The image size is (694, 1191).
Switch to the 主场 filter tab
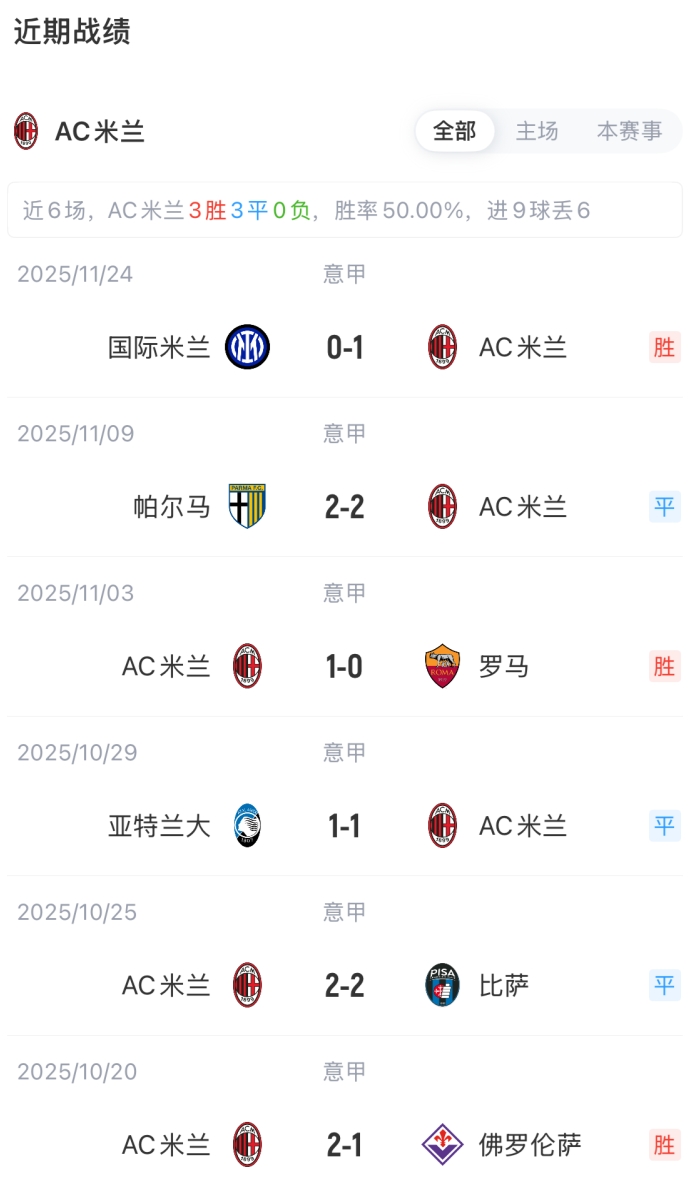pos(537,131)
